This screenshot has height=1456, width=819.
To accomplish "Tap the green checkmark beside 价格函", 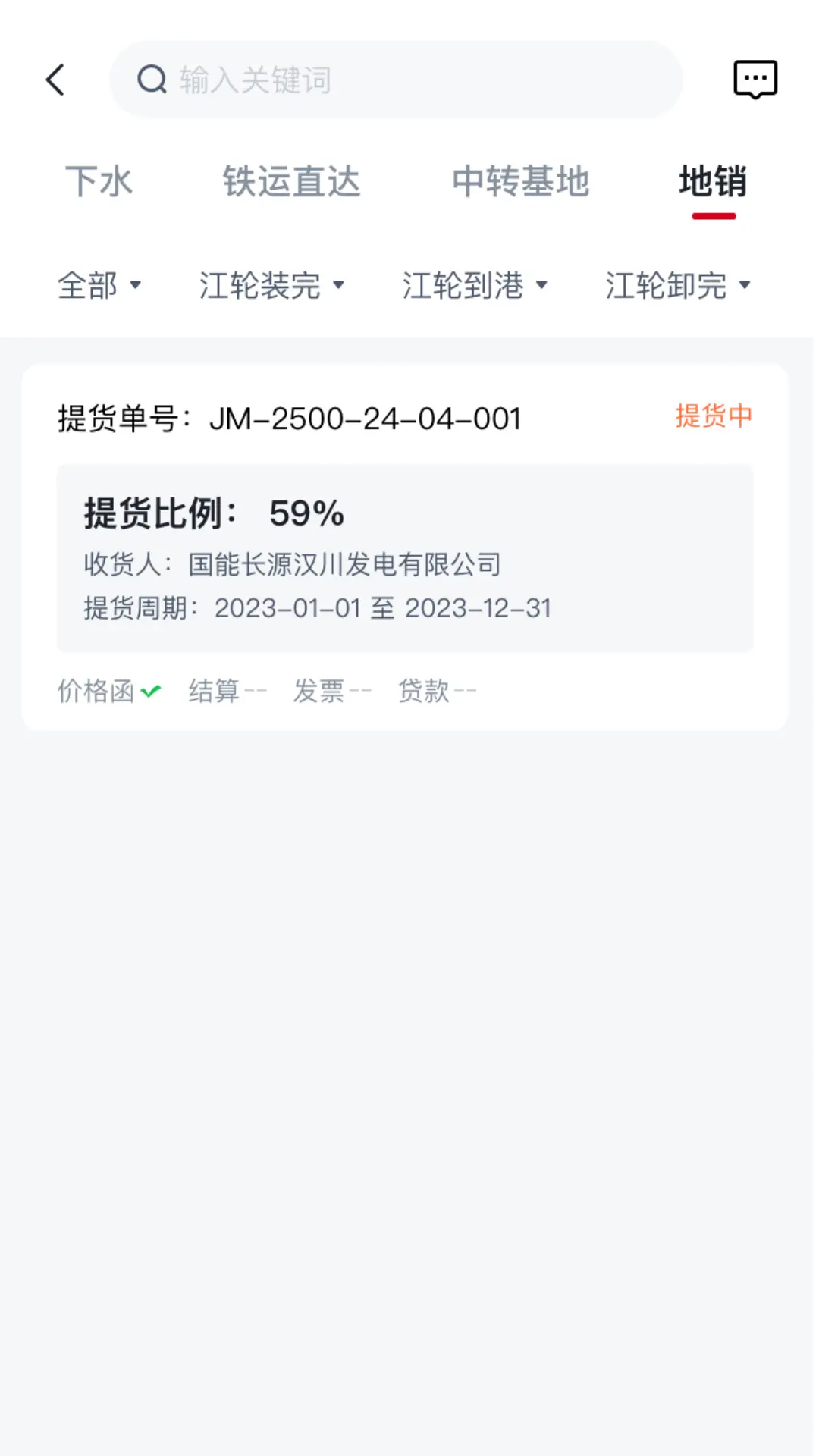I will click(152, 691).
